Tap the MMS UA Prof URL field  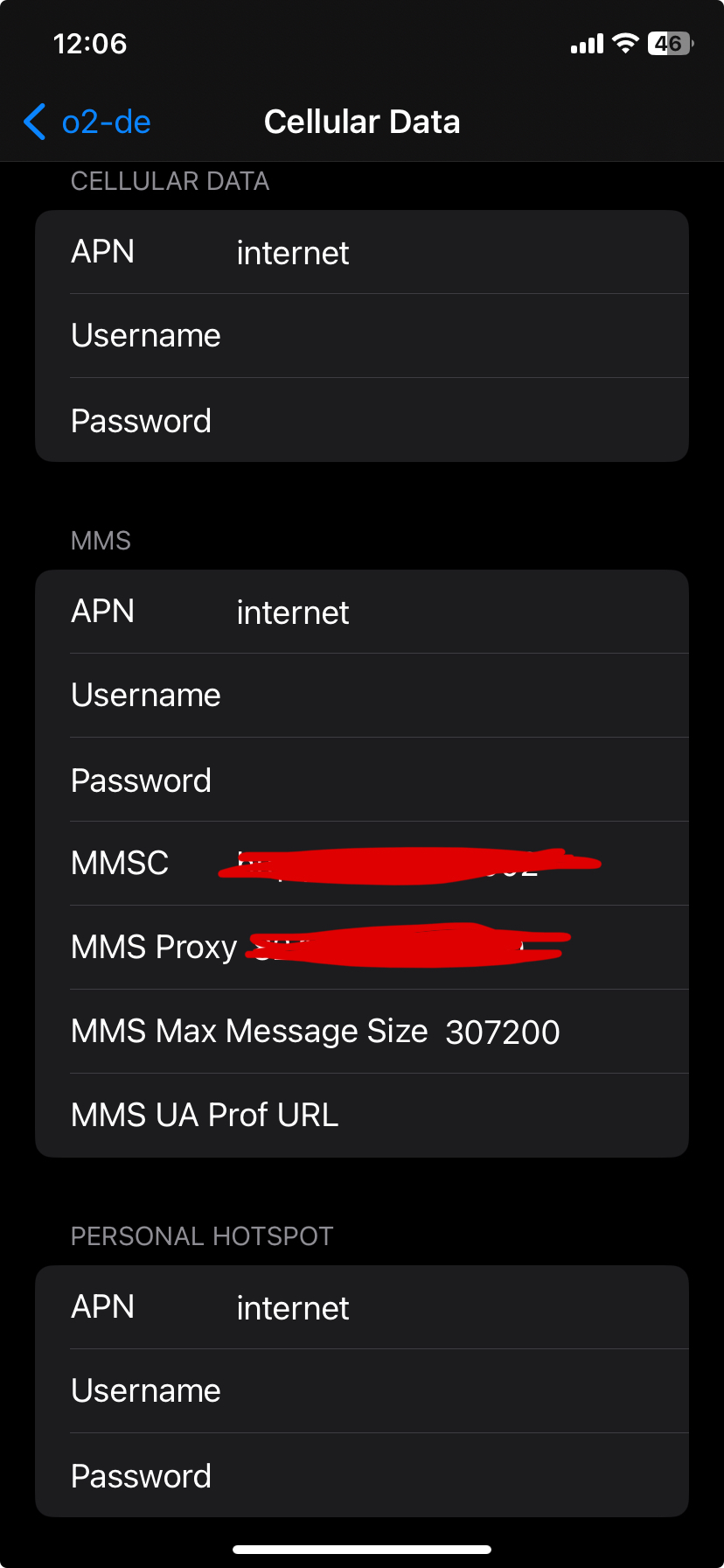tap(362, 1116)
